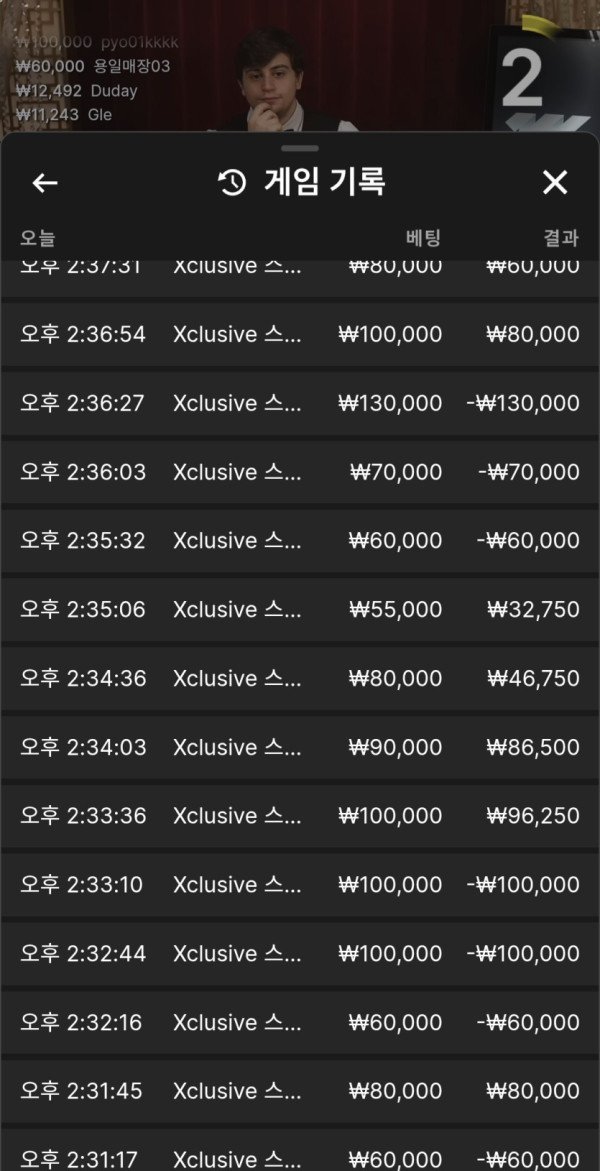Go back with the arrow icon
Viewport: 600px width, 1171px height.
pos(45,183)
